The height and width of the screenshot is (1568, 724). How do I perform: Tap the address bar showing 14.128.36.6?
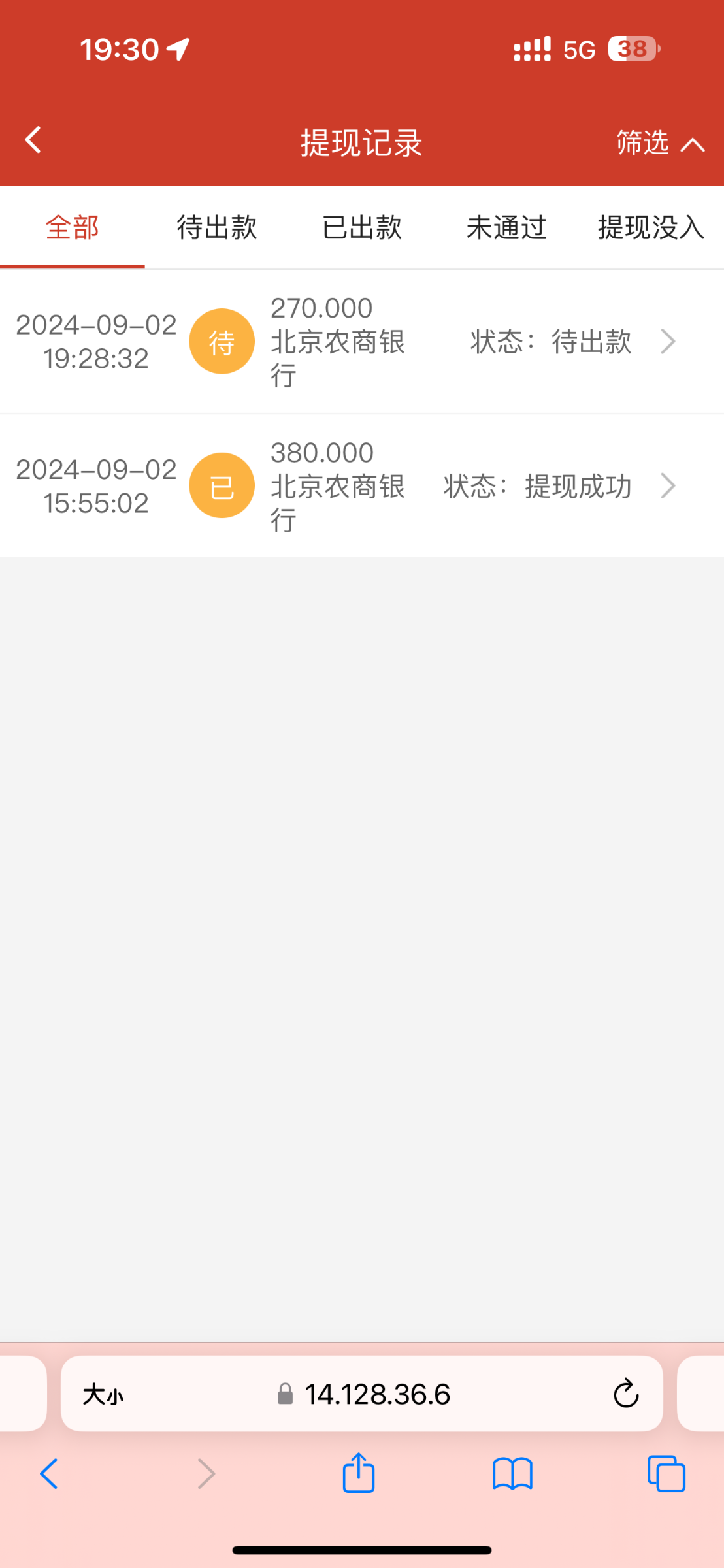[363, 1394]
